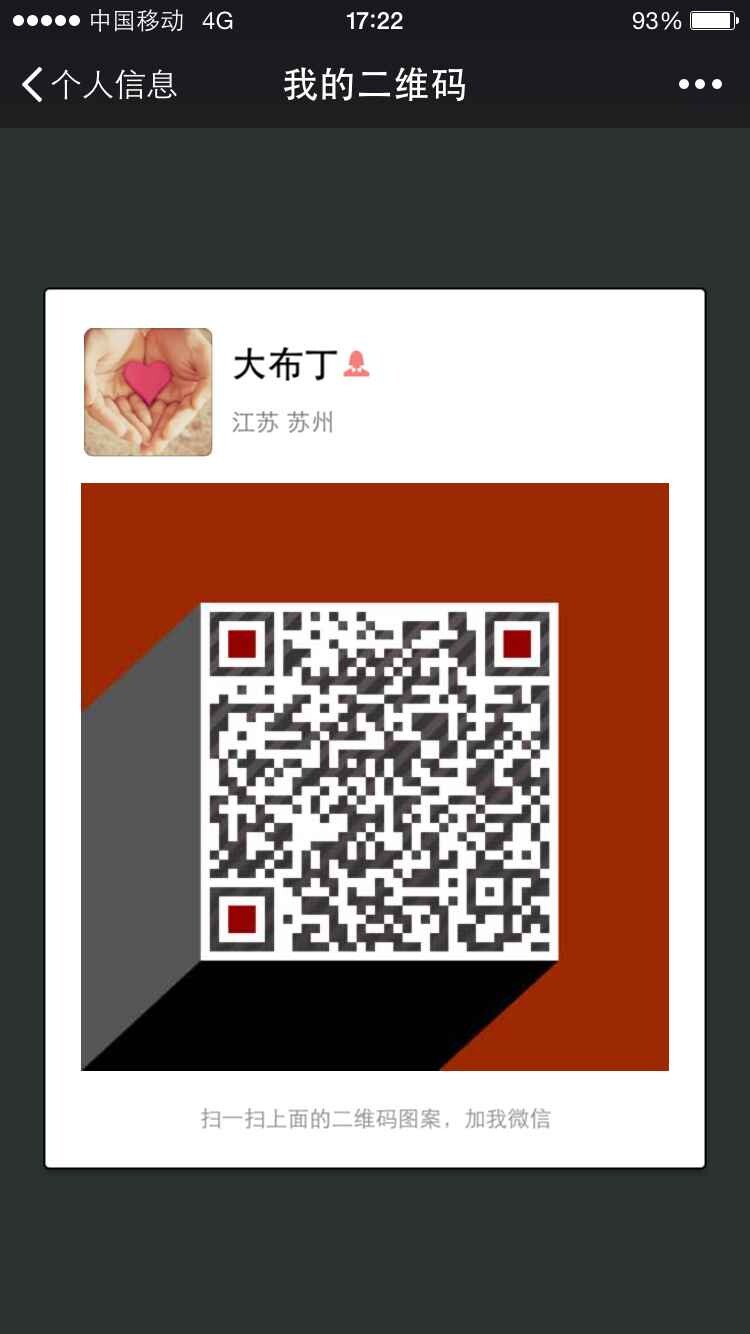Open the three-dot more options menu
Screen dimensions: 750x1334
700,85
